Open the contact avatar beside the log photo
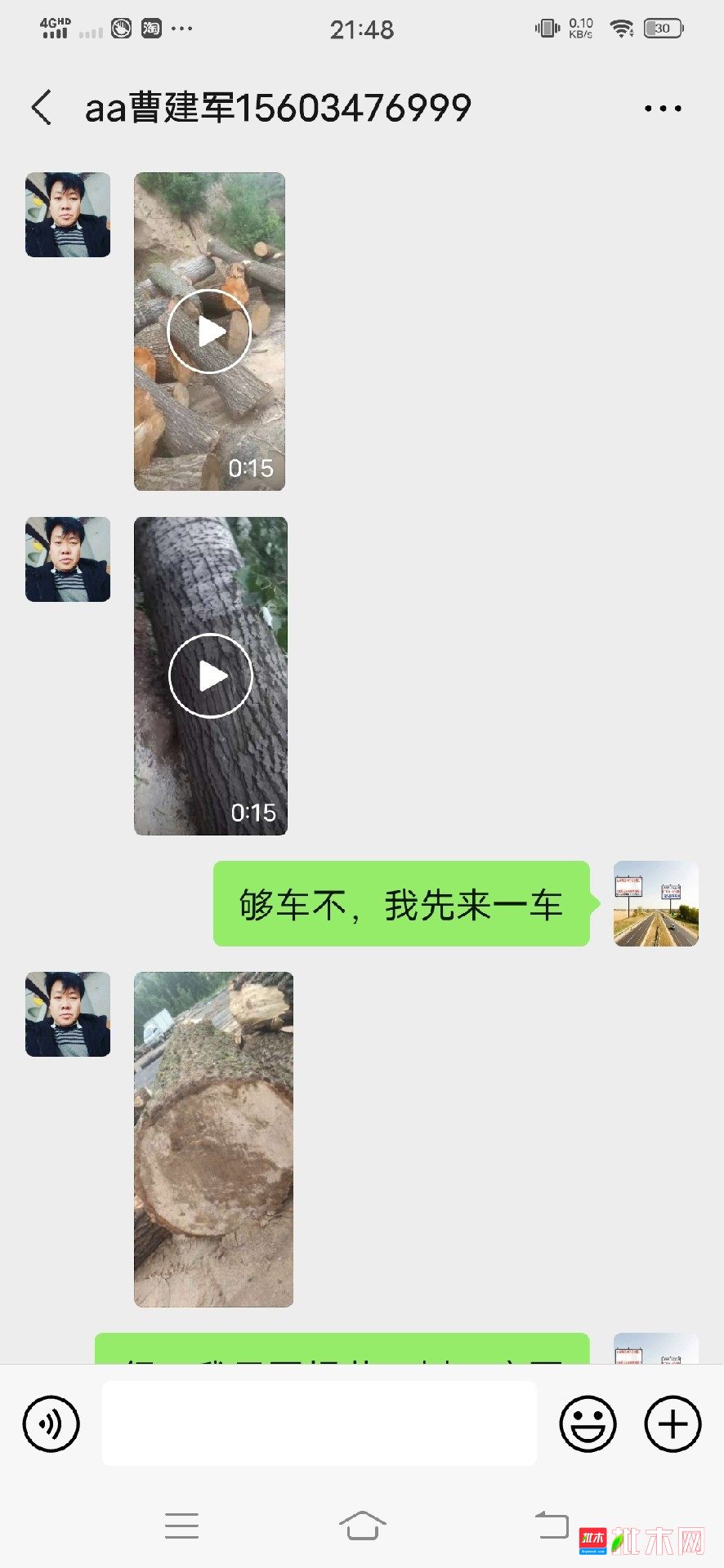The width and height of the screenshot is (724, 1568). [x=68, y=1014]
